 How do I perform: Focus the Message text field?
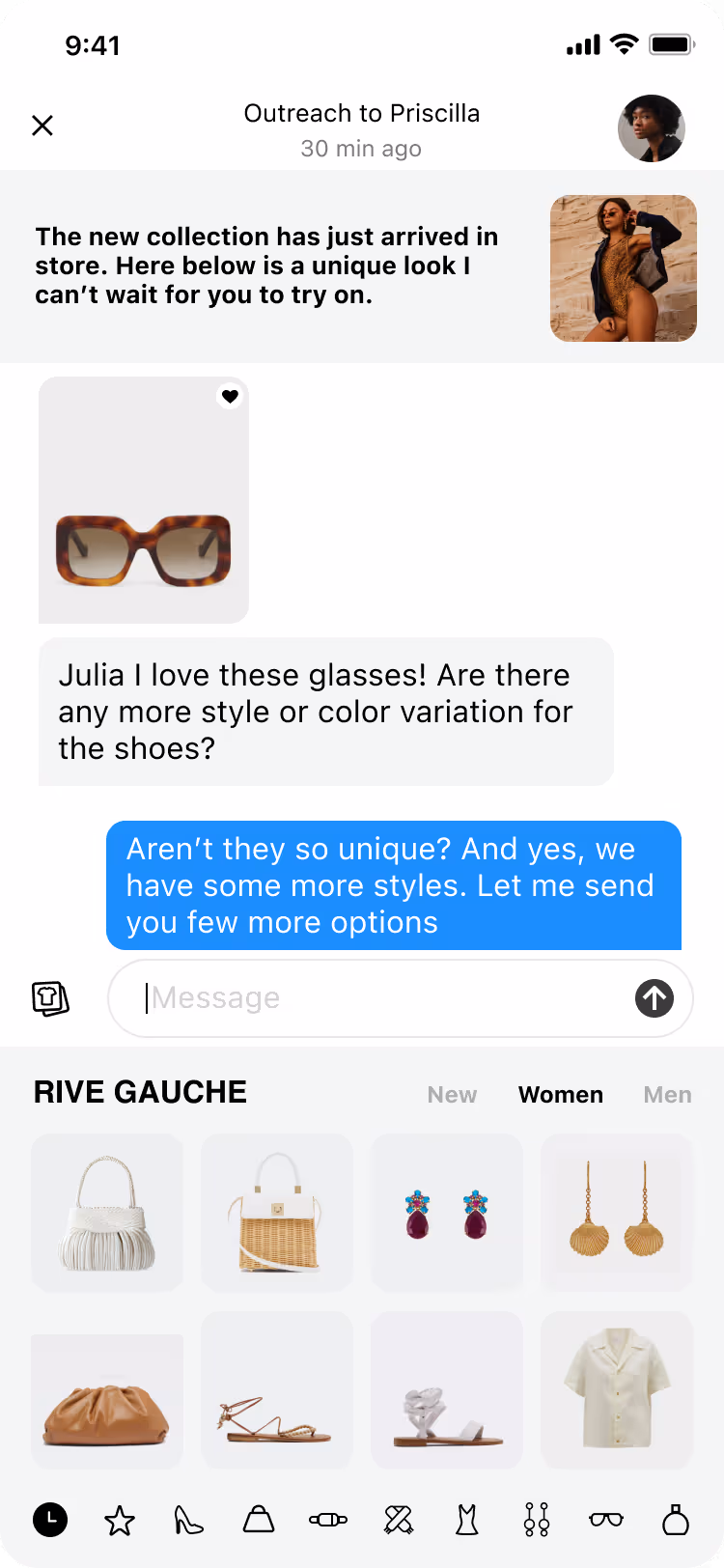pos(386,998)
